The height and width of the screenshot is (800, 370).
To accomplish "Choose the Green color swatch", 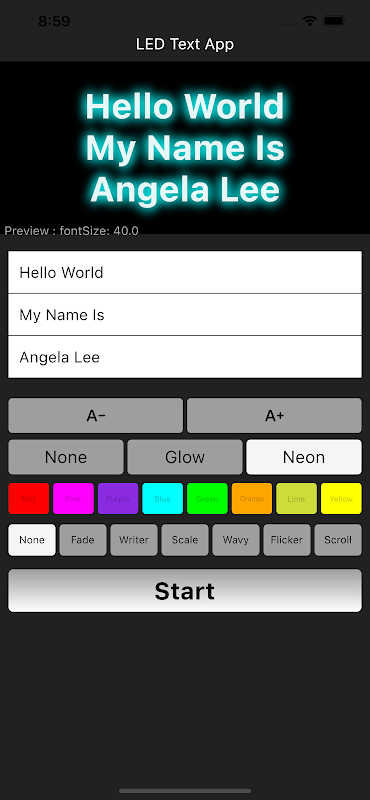I will (207, 498).
